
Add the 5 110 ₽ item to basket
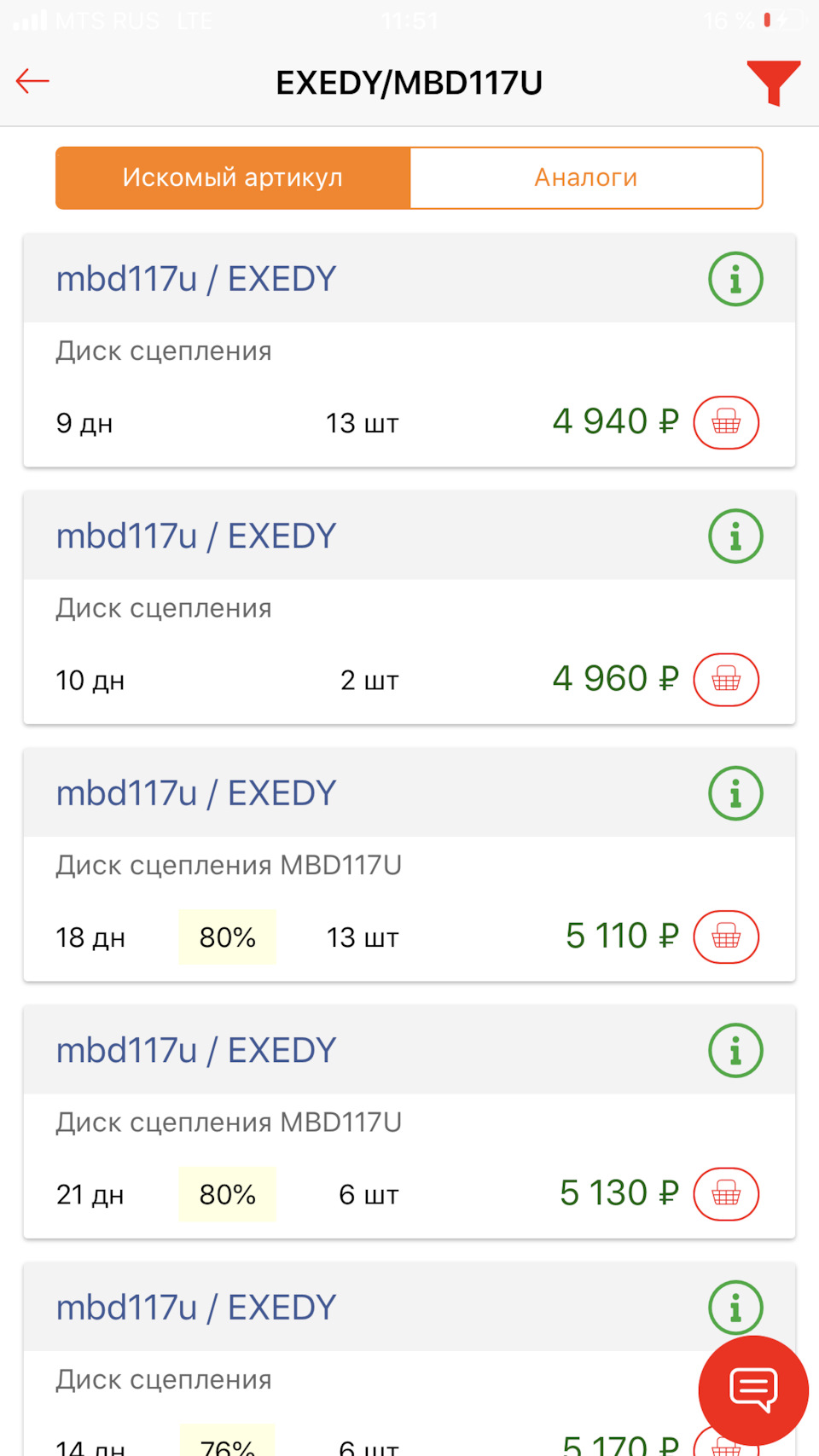coord(724,937)
